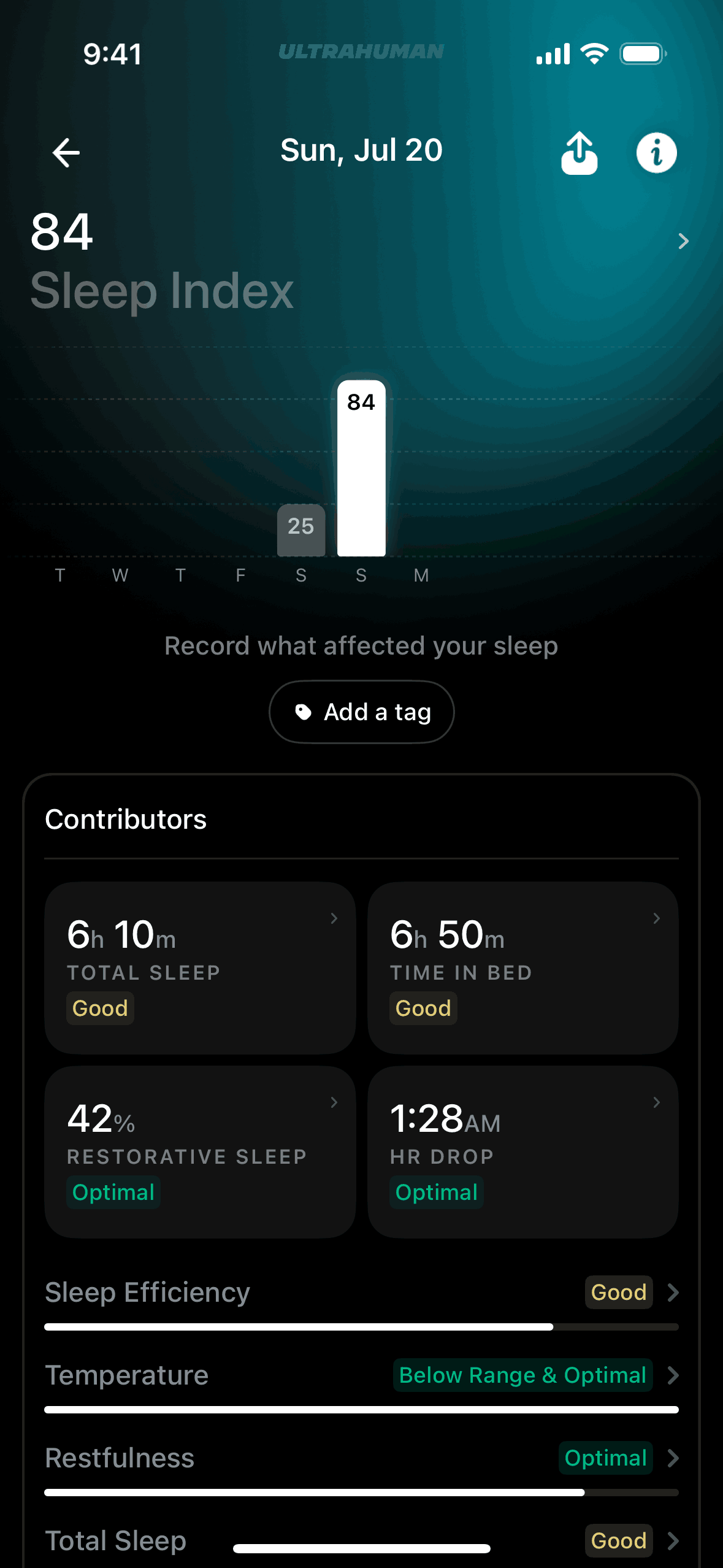Image resolution: width=723 pixels, height=1568 pixels.
Task: Tap the Wi-Fi status icon
Action: pos(594,53)
